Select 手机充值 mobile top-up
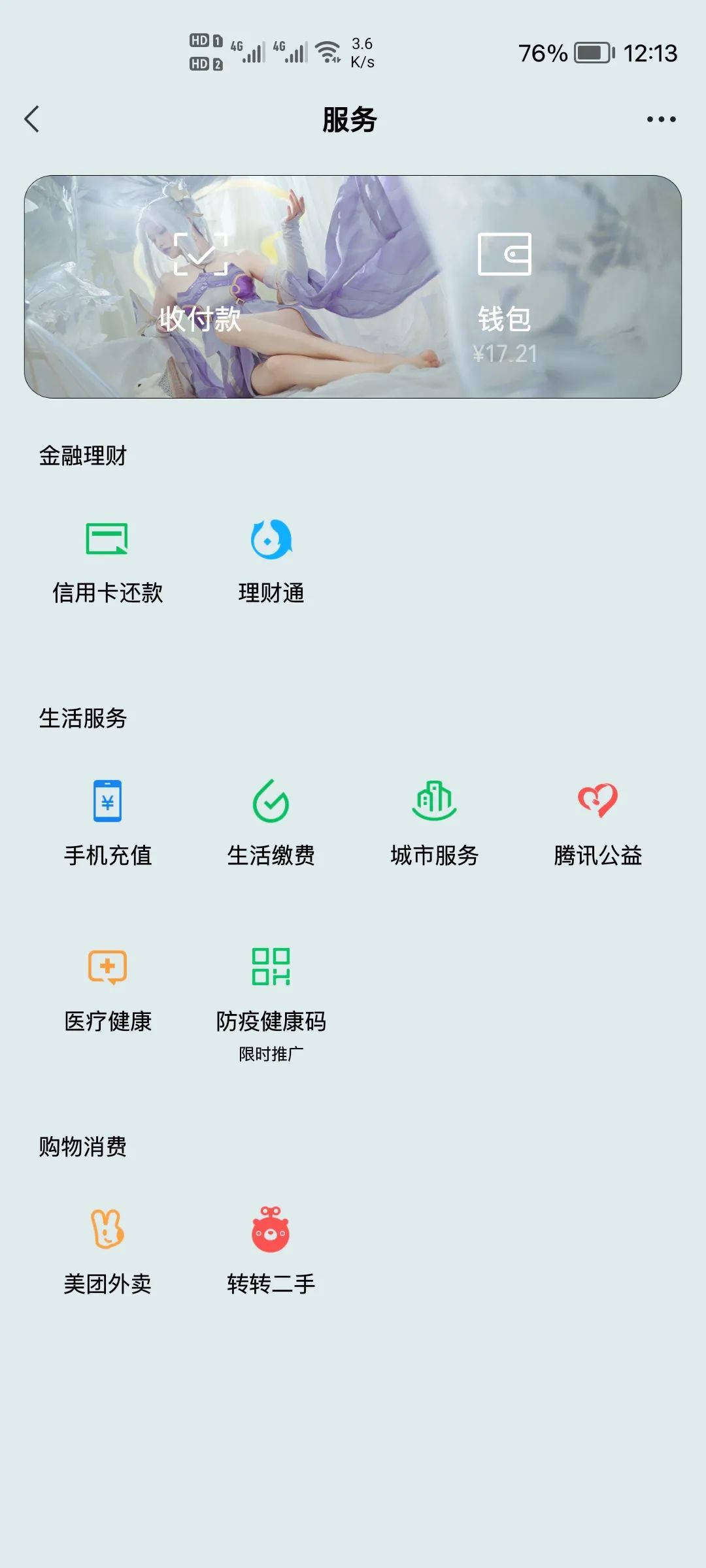The image size is (706, 1568). tap(107, 823)
